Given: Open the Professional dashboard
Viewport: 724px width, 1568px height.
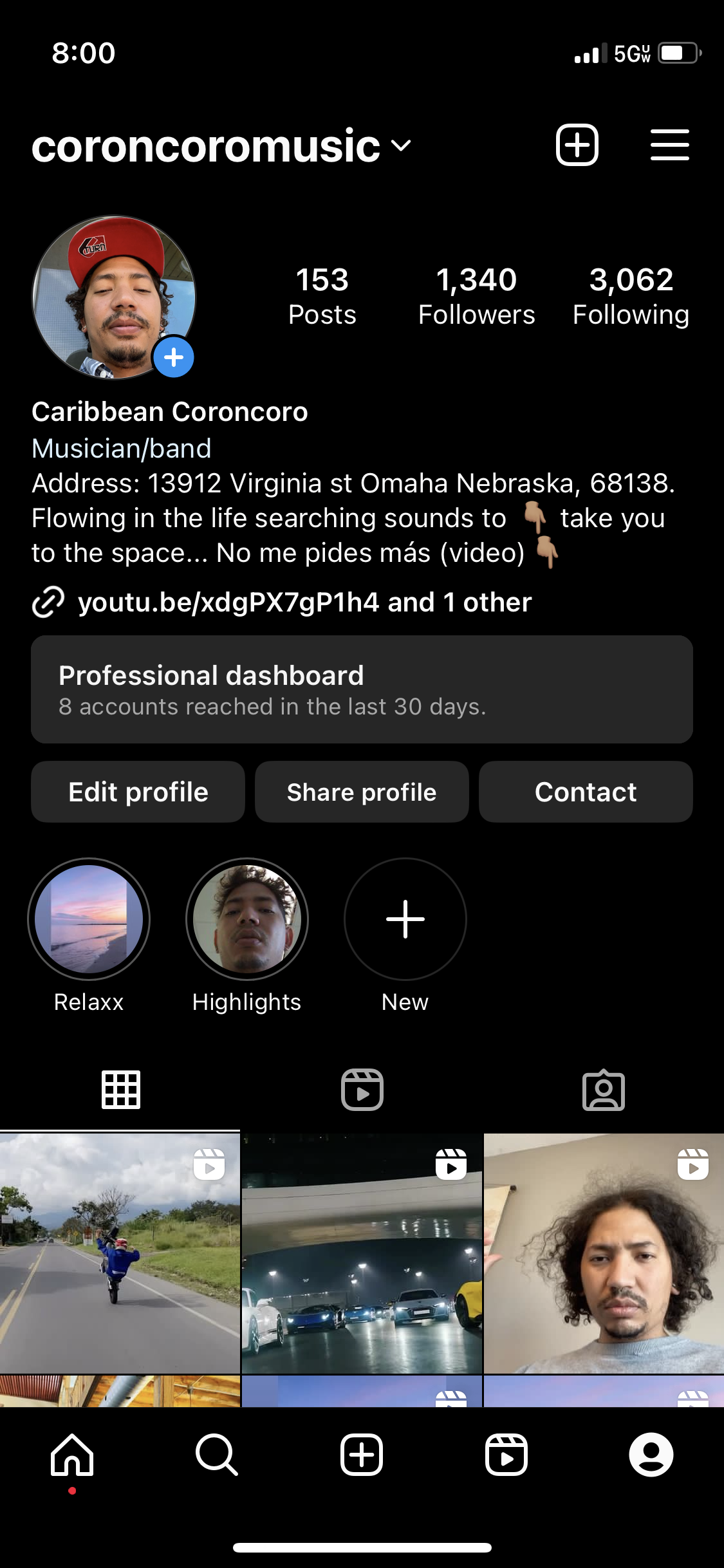Looking at the screenshot, I should coord(362,689).
